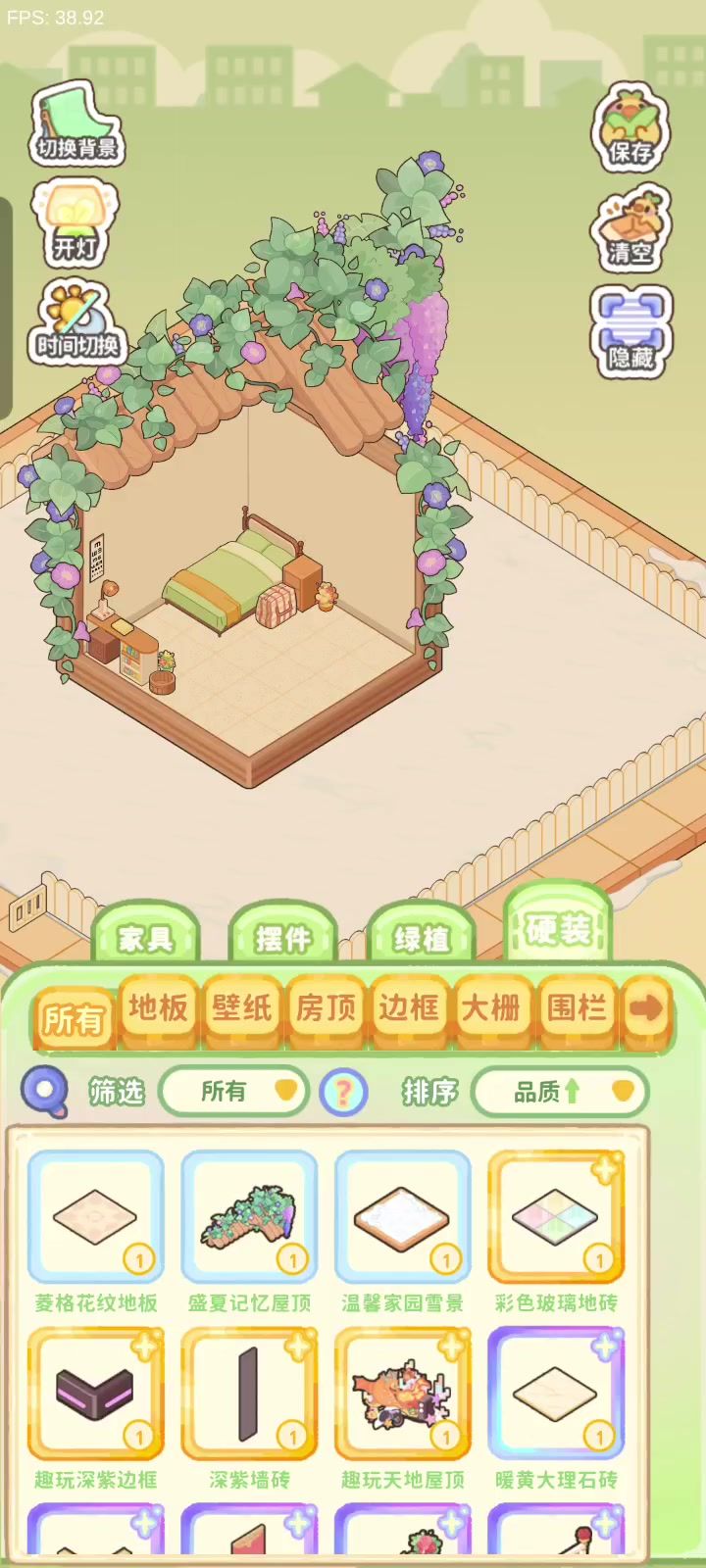Turn on the light with 开灯
This screenshot has width=706, height=1568.
75,224
